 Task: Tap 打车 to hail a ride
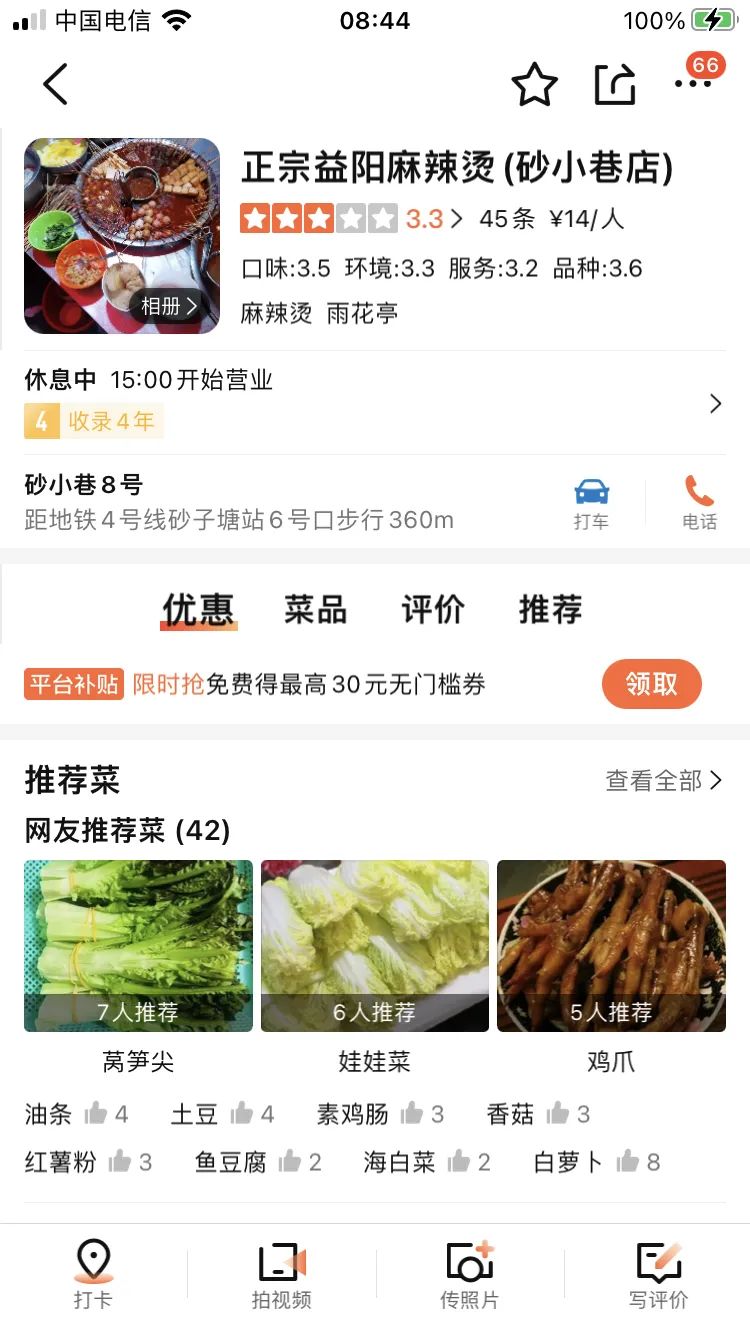pyautogui.click(x=591, y=503)
